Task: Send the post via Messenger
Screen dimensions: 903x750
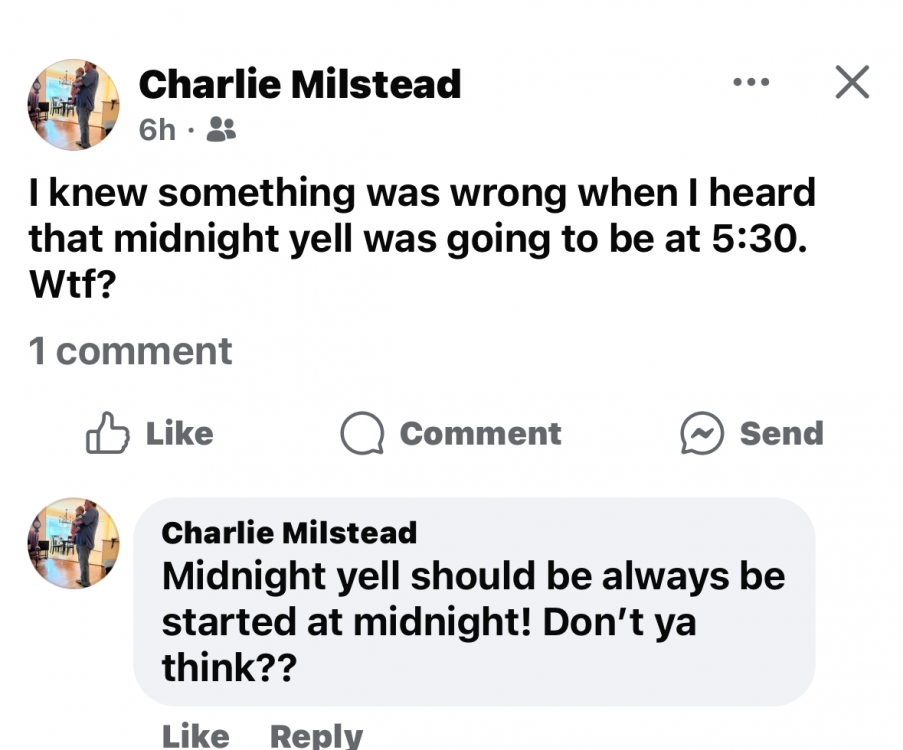Action: 752,433
